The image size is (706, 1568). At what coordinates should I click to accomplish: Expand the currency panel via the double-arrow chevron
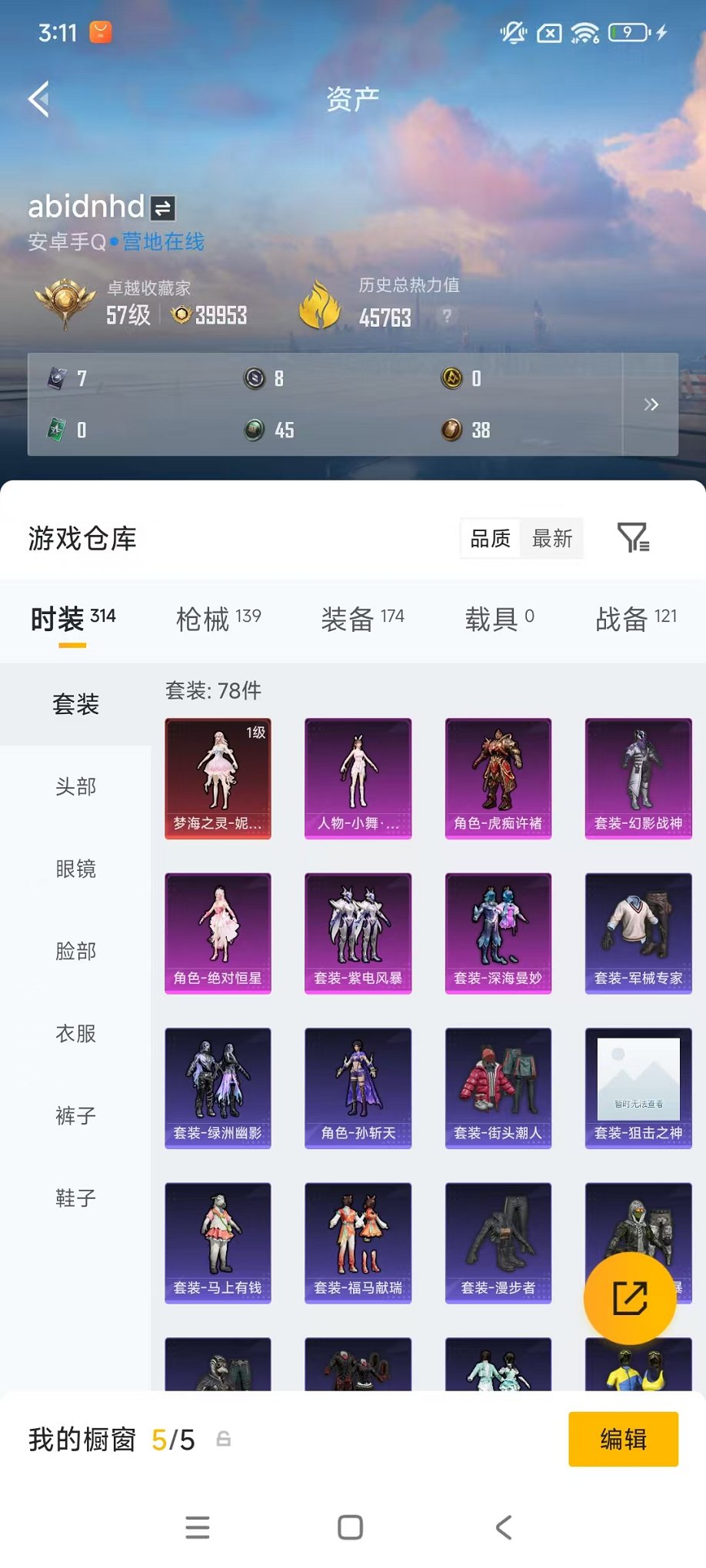(x=651, y=404)
